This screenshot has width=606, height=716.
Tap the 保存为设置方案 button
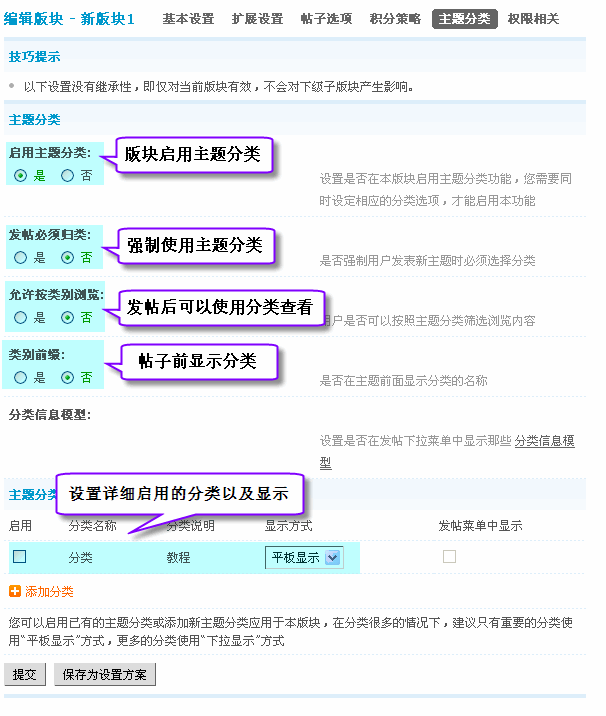pyautogui.click(x=105, y=675)
